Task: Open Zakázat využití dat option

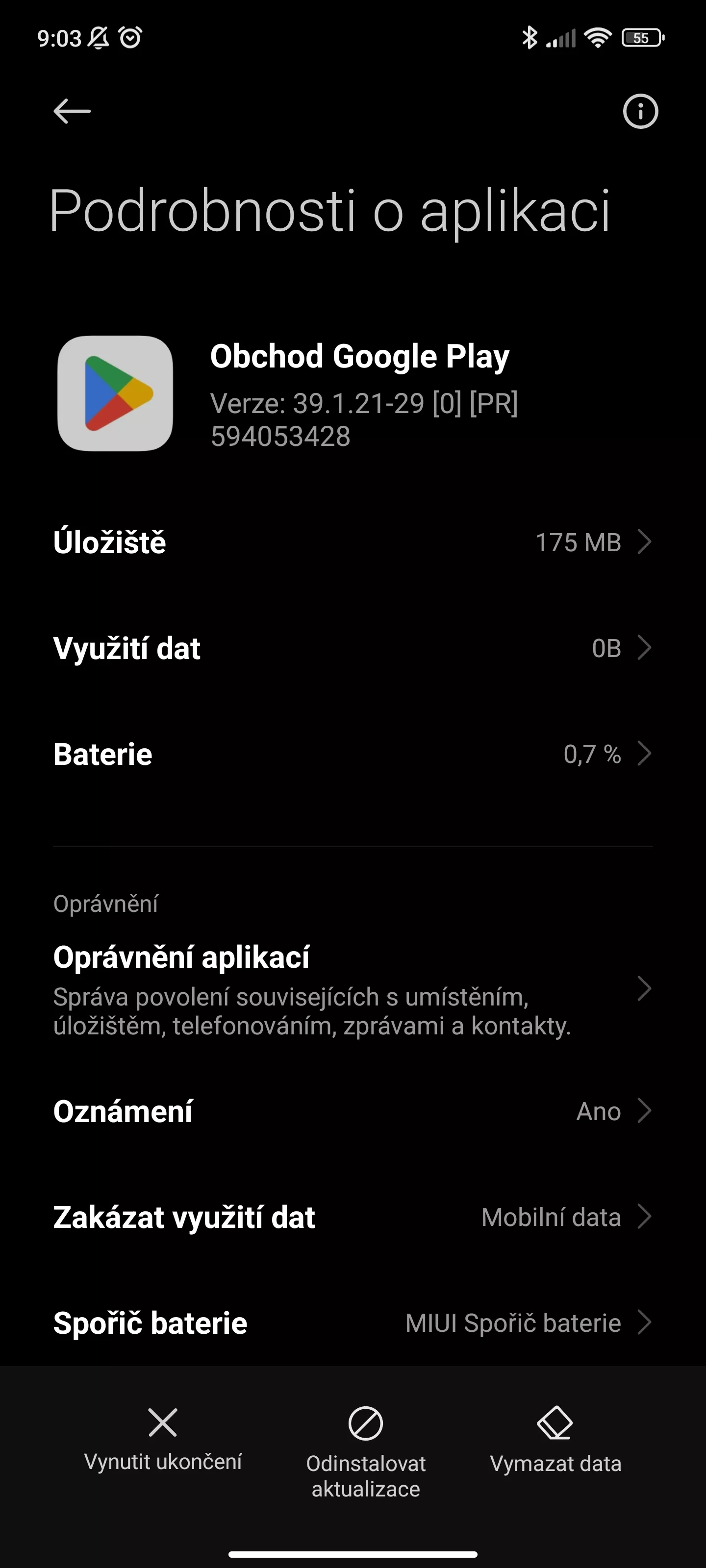Action: click(353, 1217)
